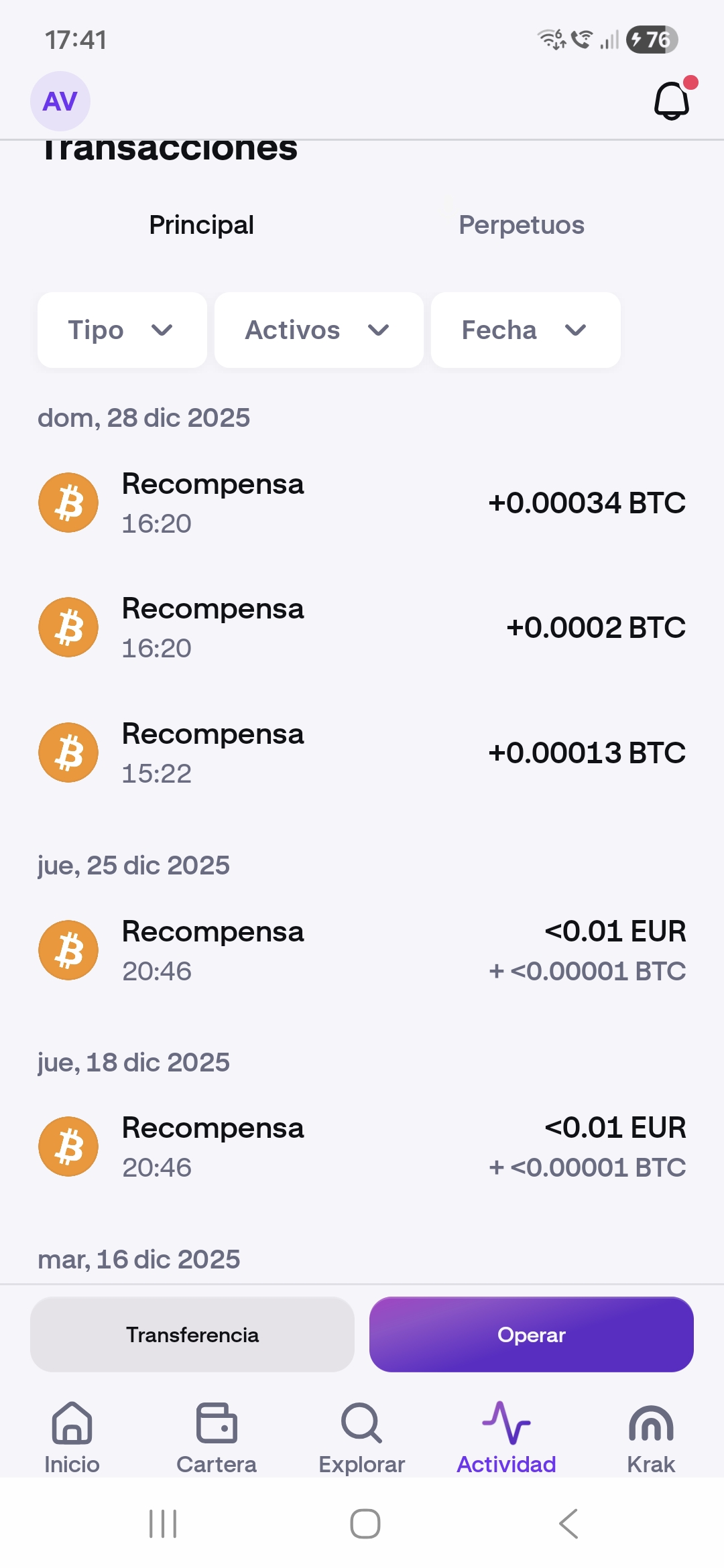724x1568 pixels.
Task: Tap the Operar button
Action: pyautogui.click(x=531, y=1334)
